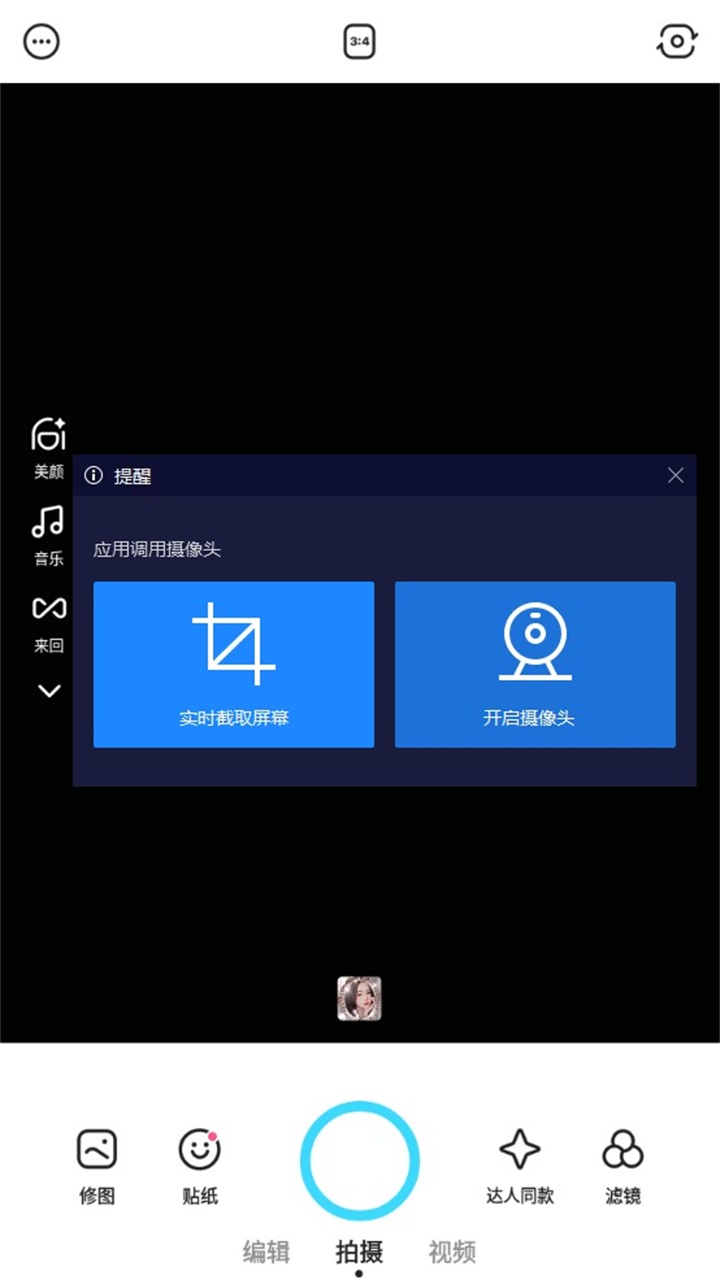Open the face style thumbnail
The image size is (720, 1280).
359,998
